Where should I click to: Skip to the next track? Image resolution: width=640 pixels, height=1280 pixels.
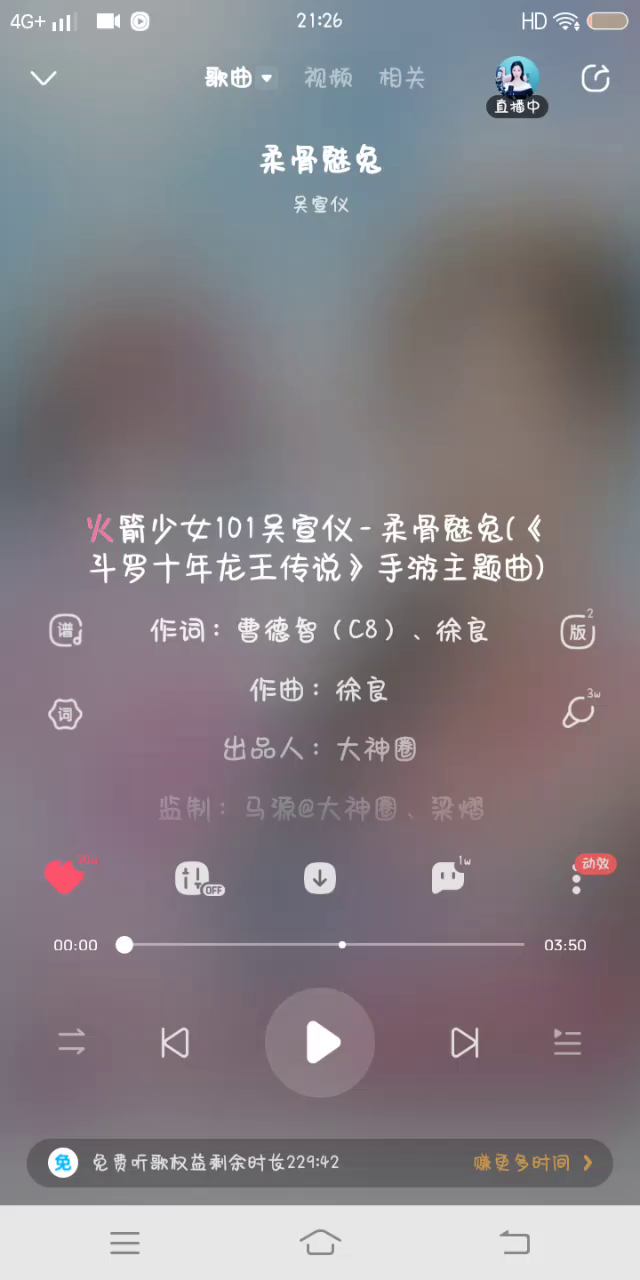(464, 1042)
